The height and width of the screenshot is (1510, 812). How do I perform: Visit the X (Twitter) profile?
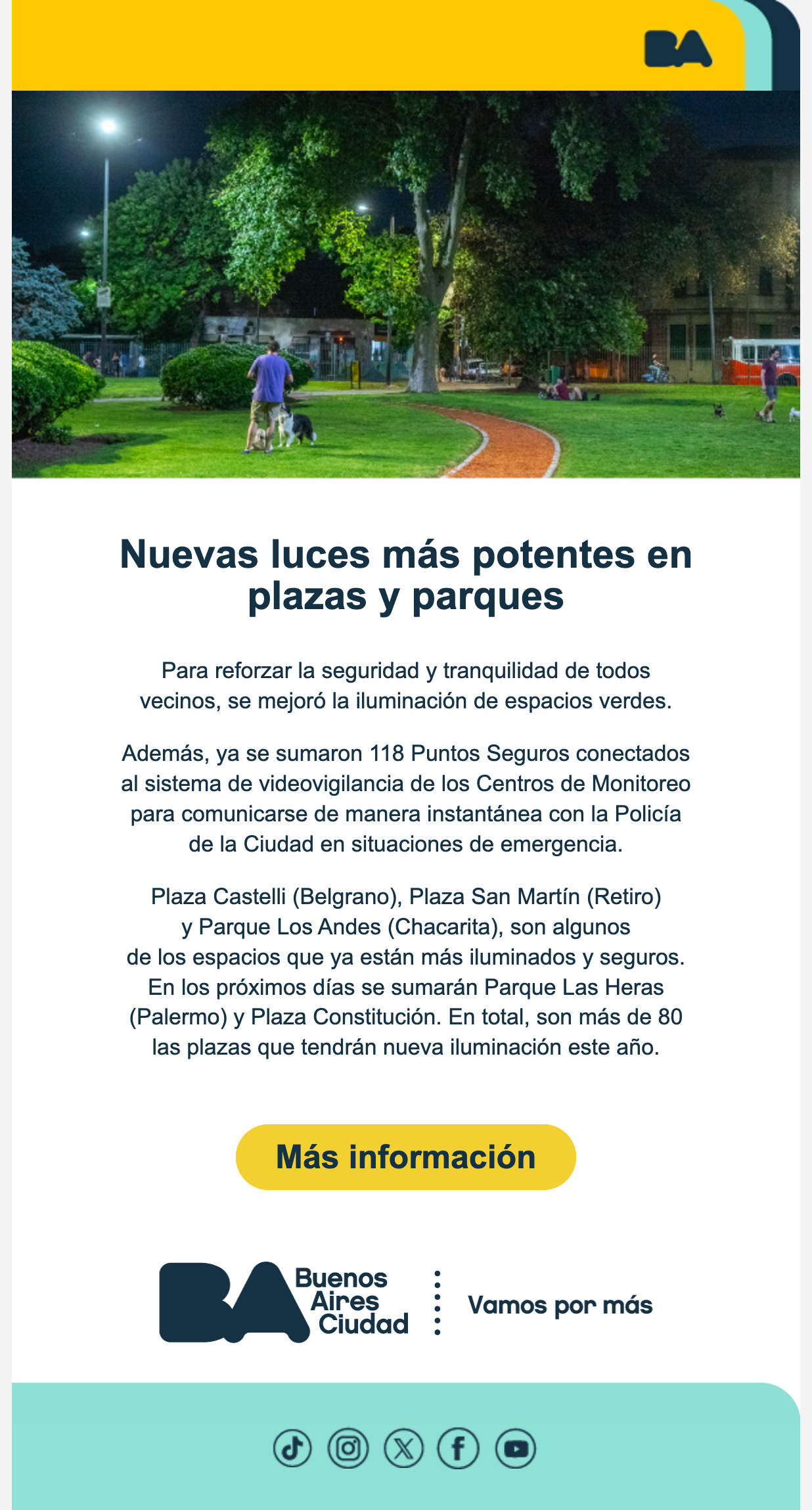coord(404,1448)
